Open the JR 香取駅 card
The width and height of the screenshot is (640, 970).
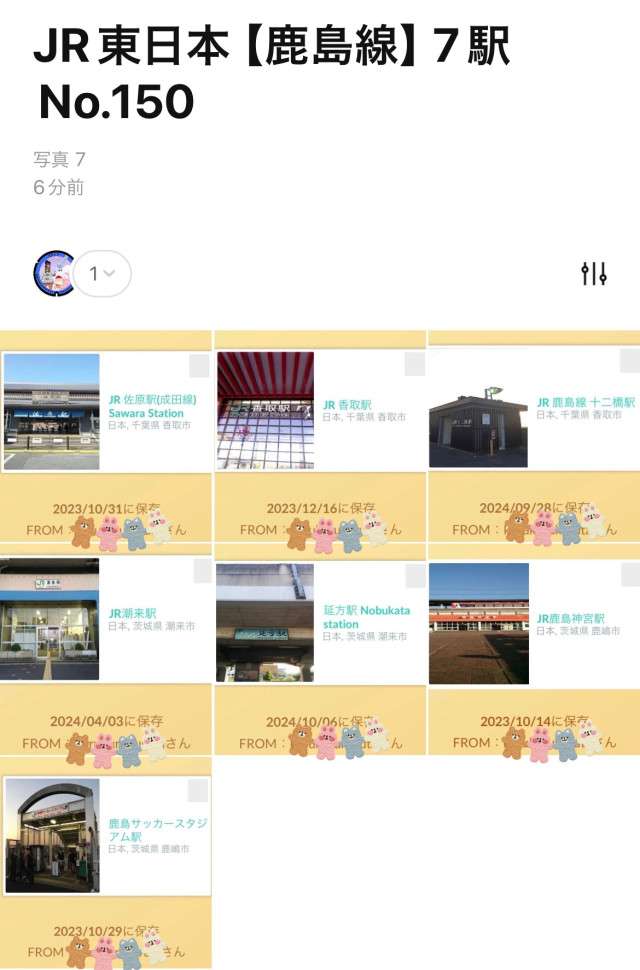[x=319, y=411]
